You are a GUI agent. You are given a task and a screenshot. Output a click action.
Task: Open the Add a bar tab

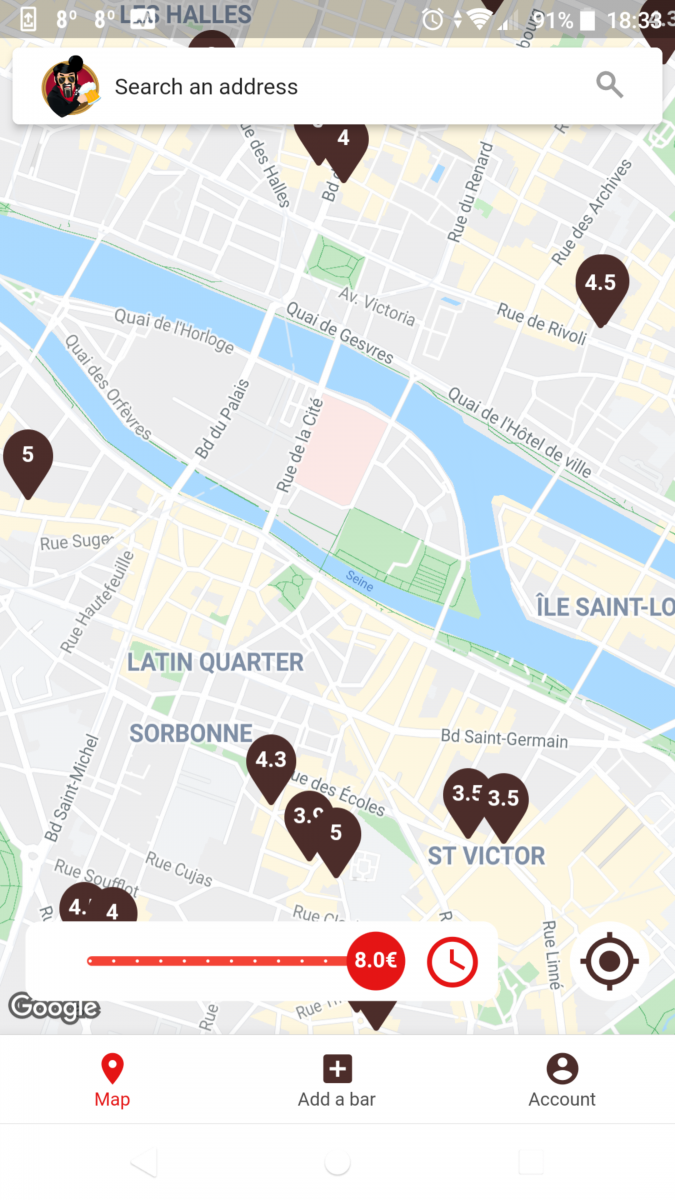pyautogui.click(x=337, y=1080)
